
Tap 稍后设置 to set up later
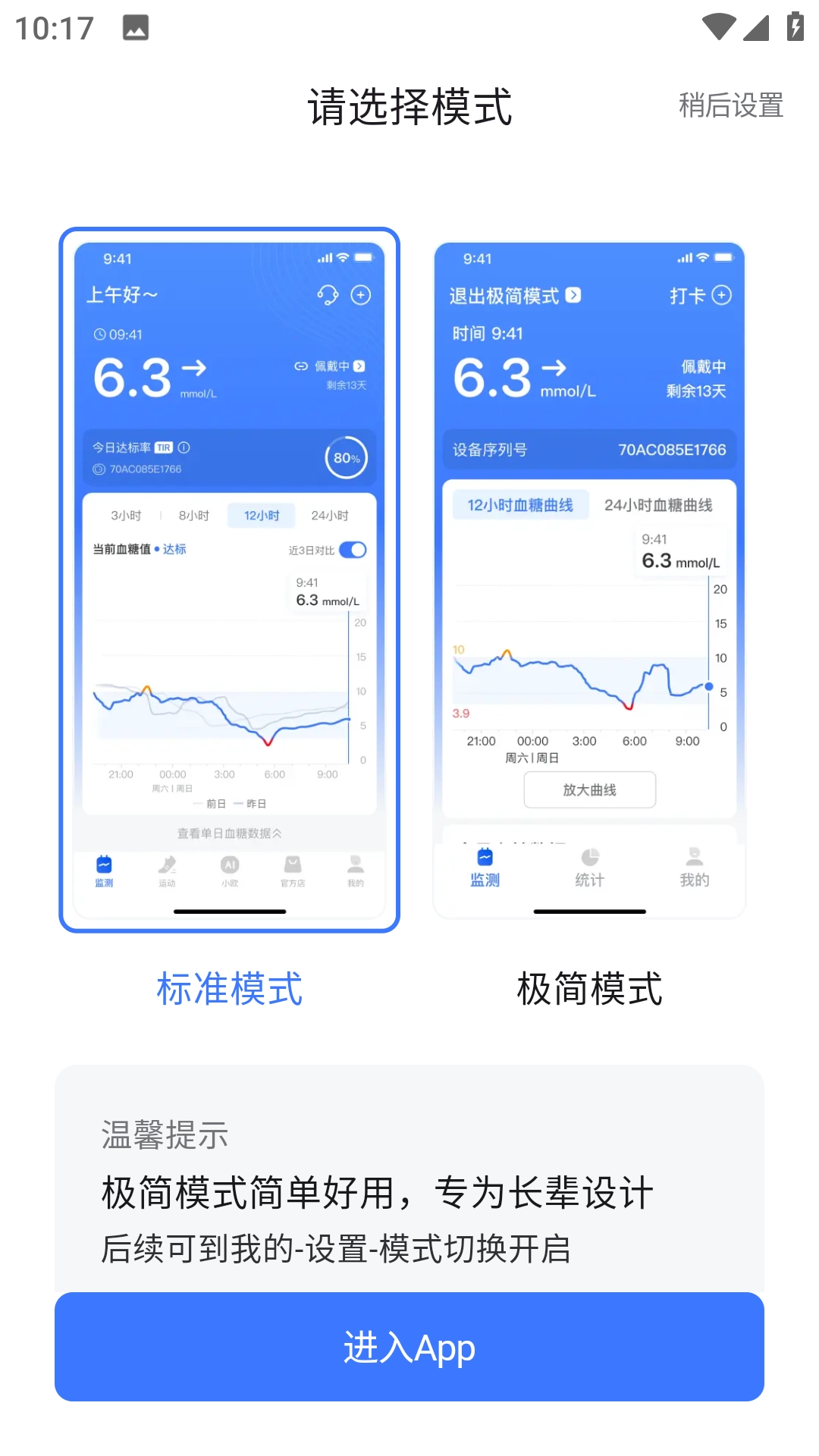[x=730, y=105]
